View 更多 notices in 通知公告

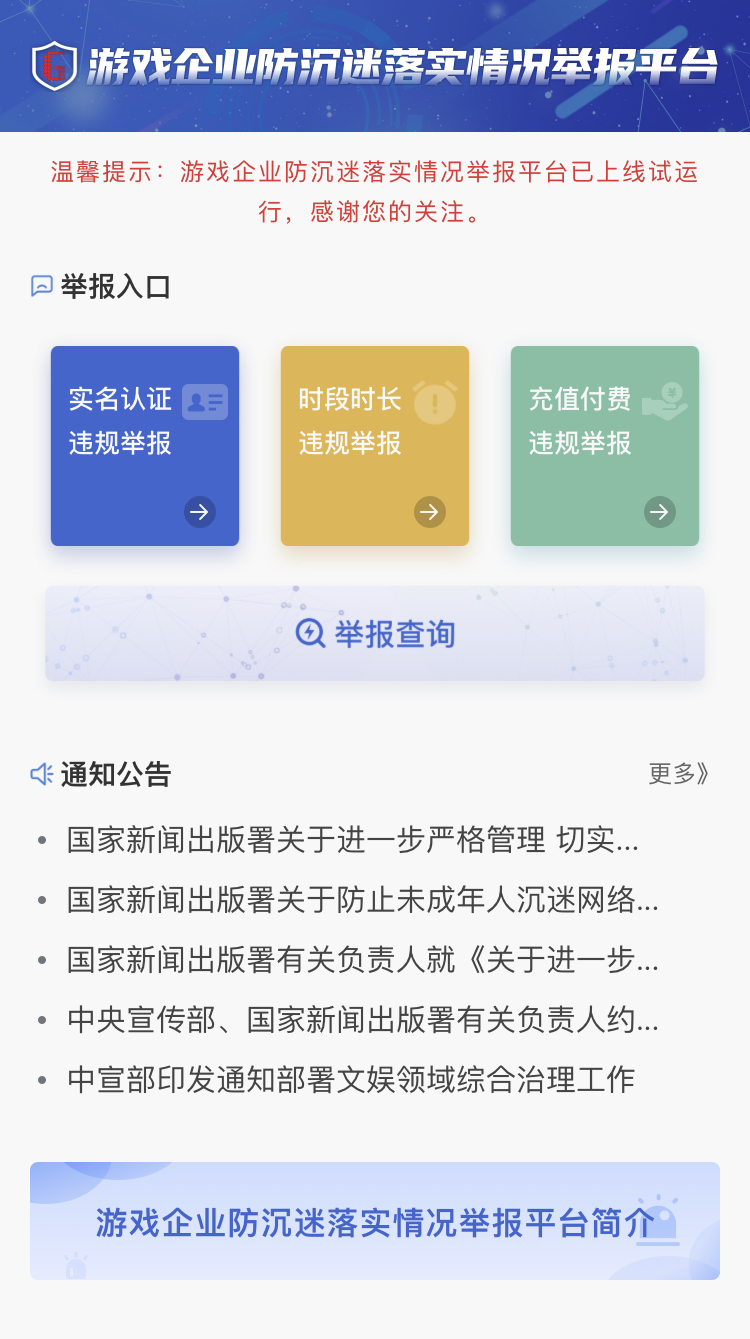point(679,774)
